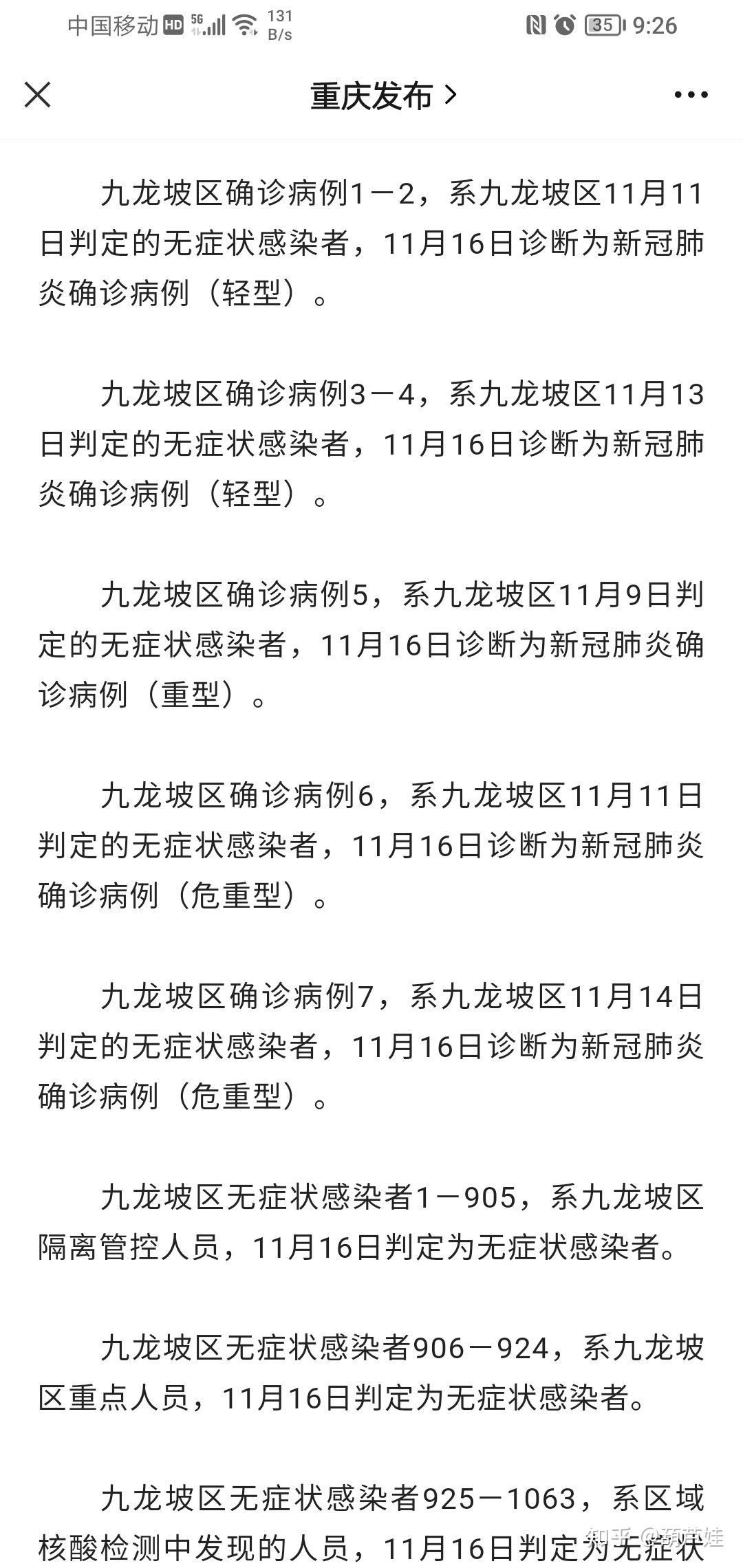The image size is (743, 1568).
Task: Open the 重庆发布 account page
Action: click(382, 95)
